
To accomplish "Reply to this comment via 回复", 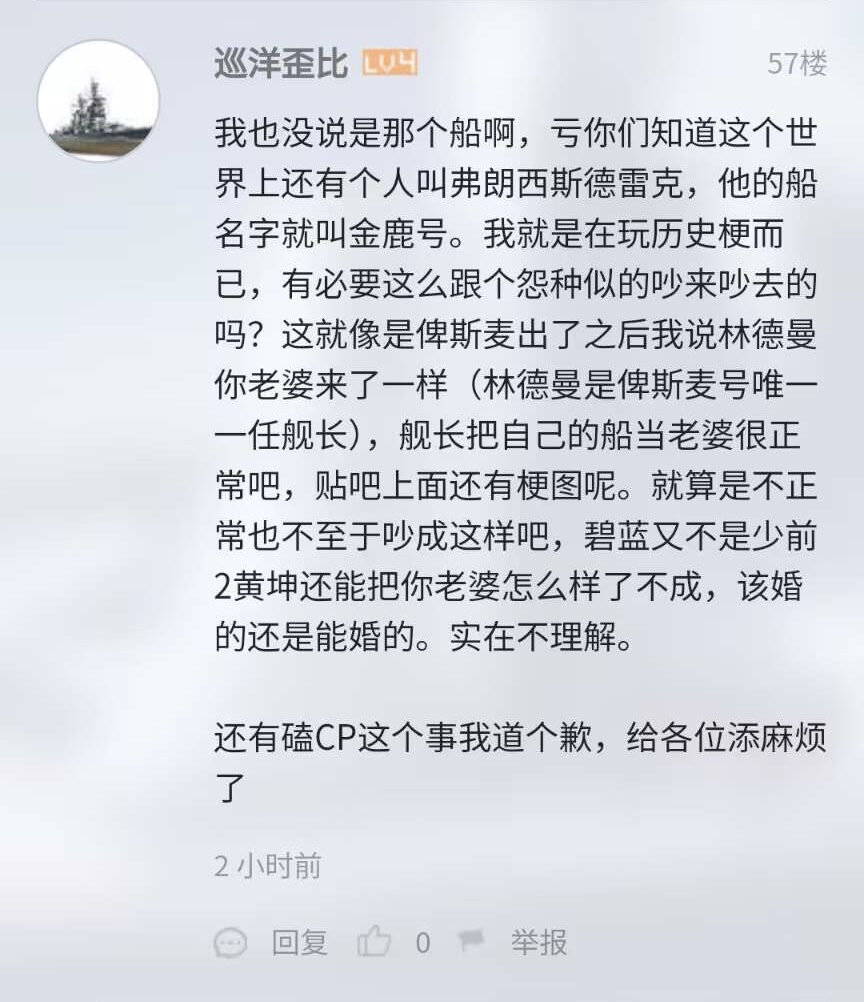I will point(298,942).
